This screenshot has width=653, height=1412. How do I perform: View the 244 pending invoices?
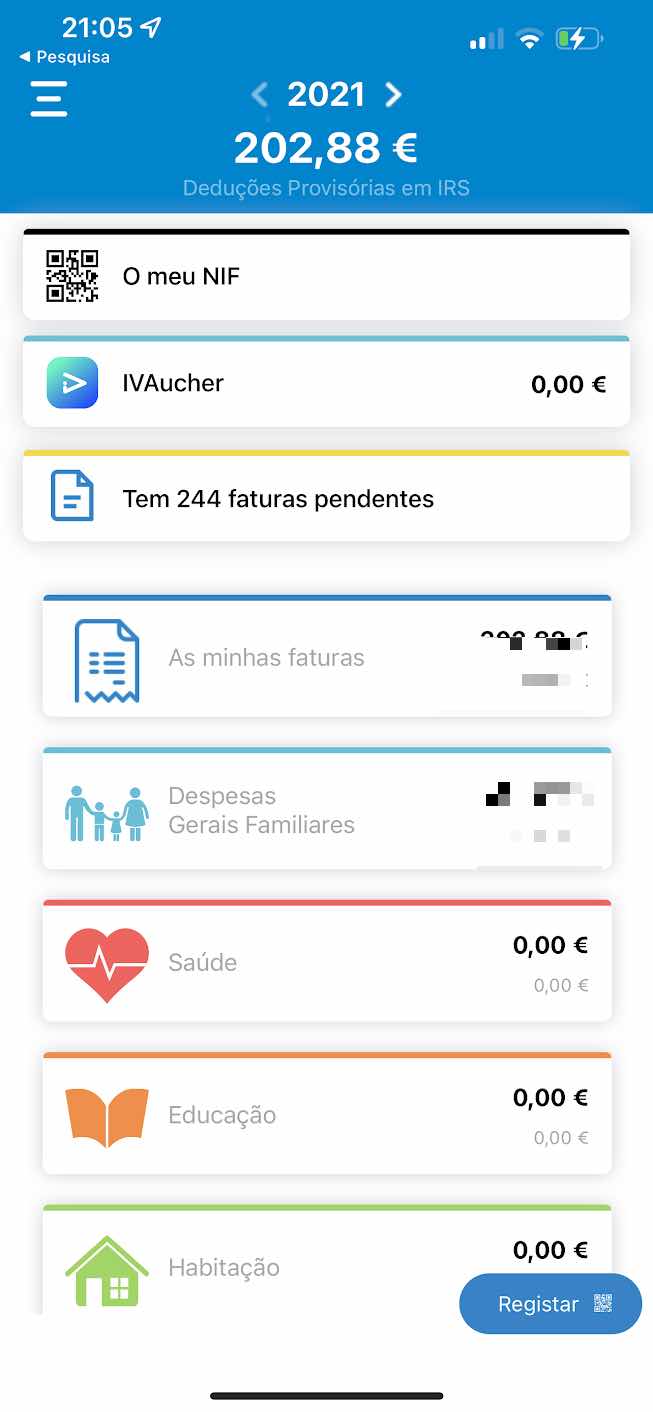[x=326, y=497]
